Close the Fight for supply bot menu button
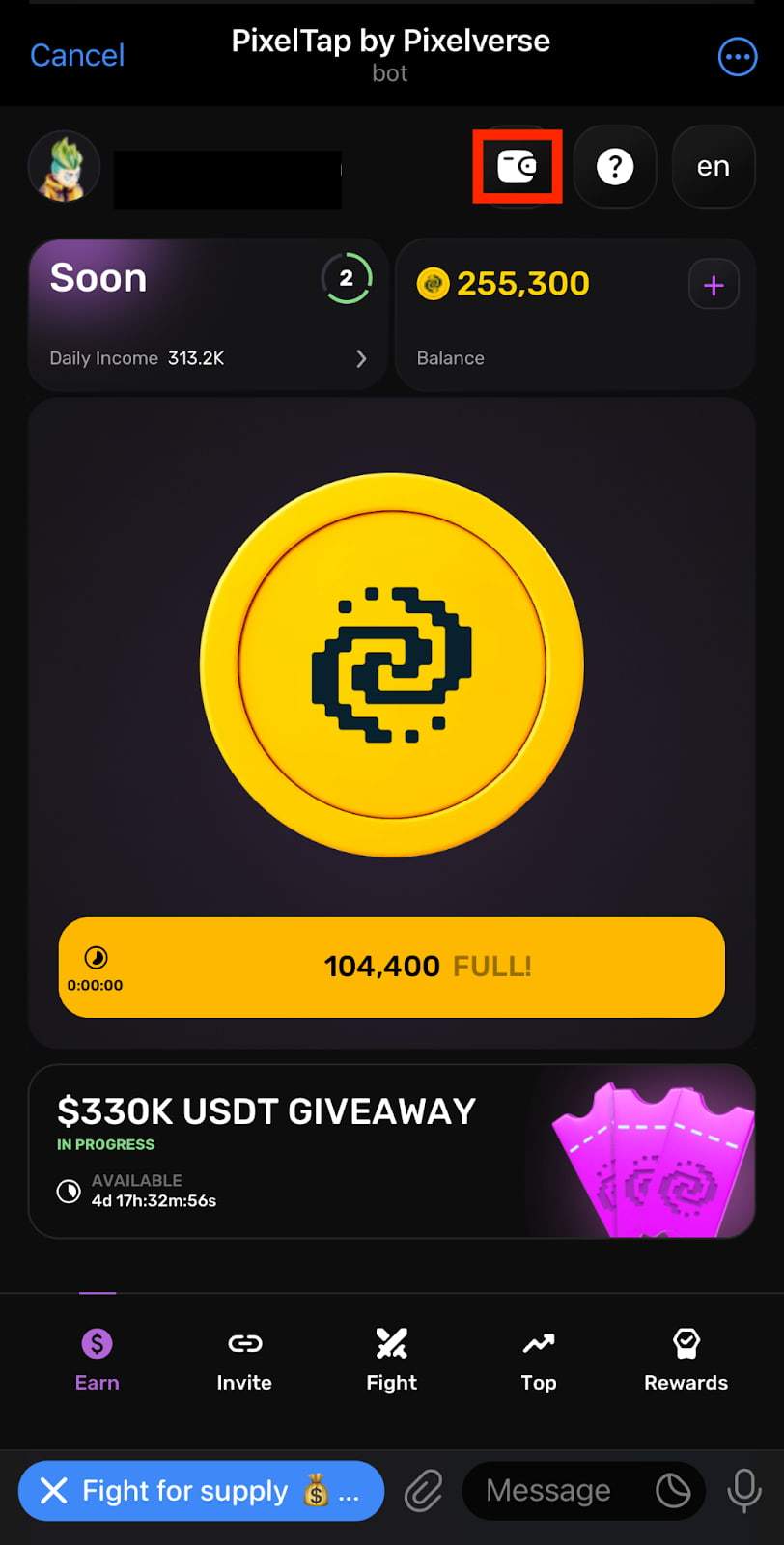 [55, 1491]
